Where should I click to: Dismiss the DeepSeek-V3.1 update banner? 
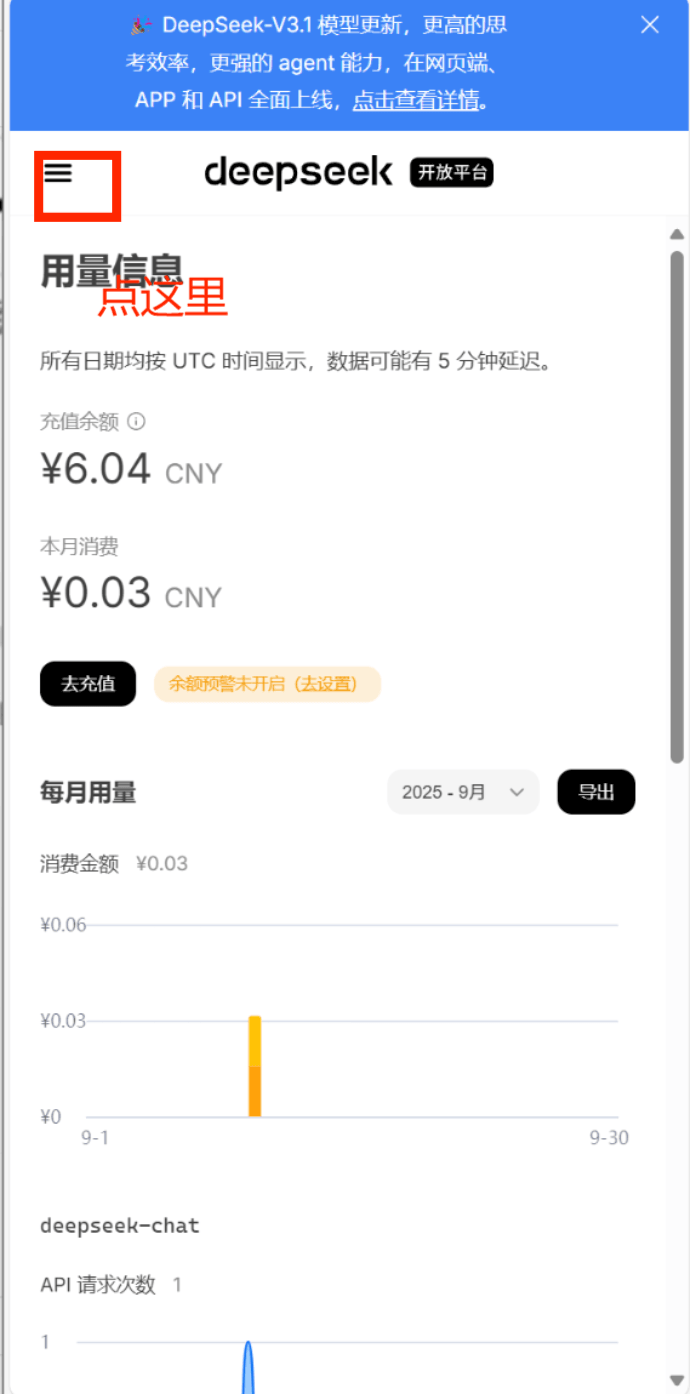(x=650, y=25)
